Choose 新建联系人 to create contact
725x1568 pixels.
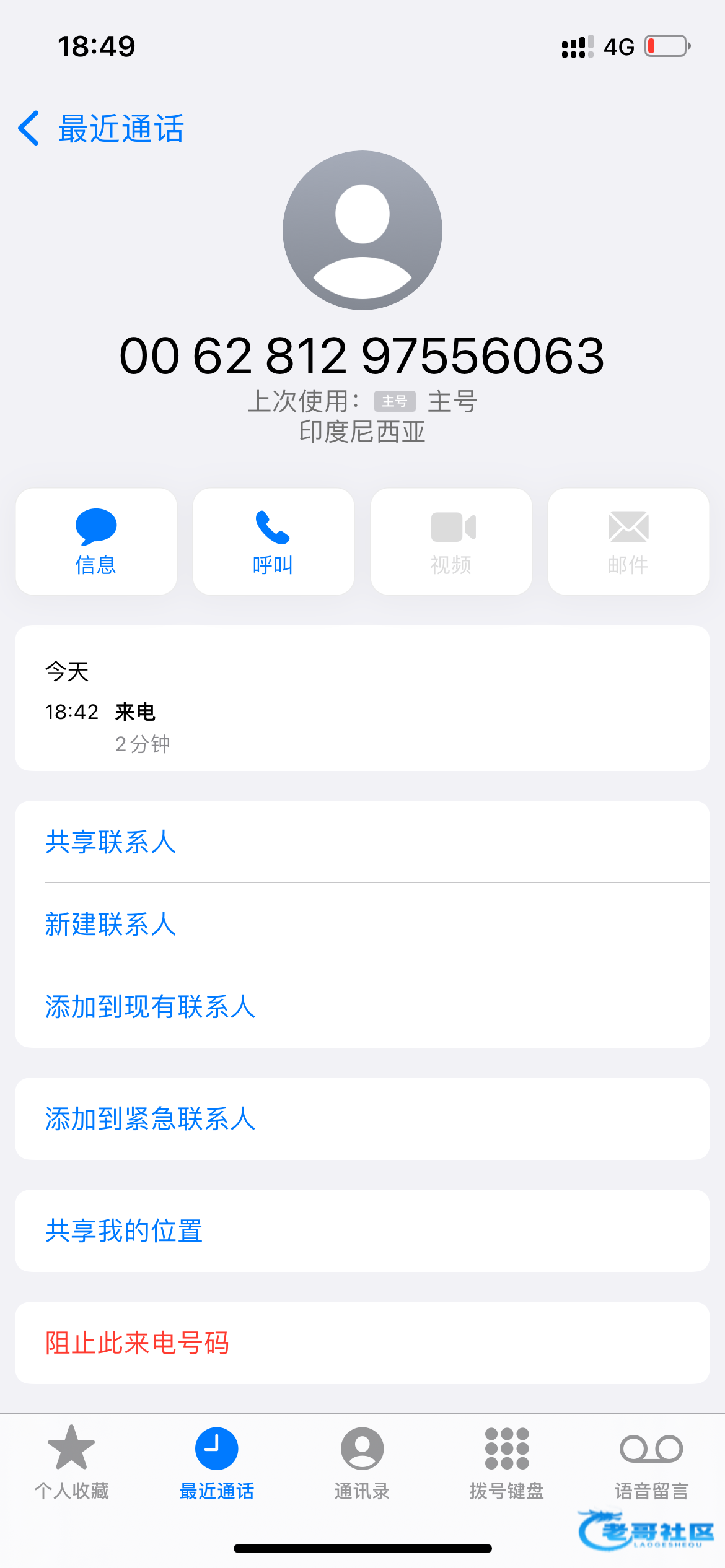click(x=112, y=925)
